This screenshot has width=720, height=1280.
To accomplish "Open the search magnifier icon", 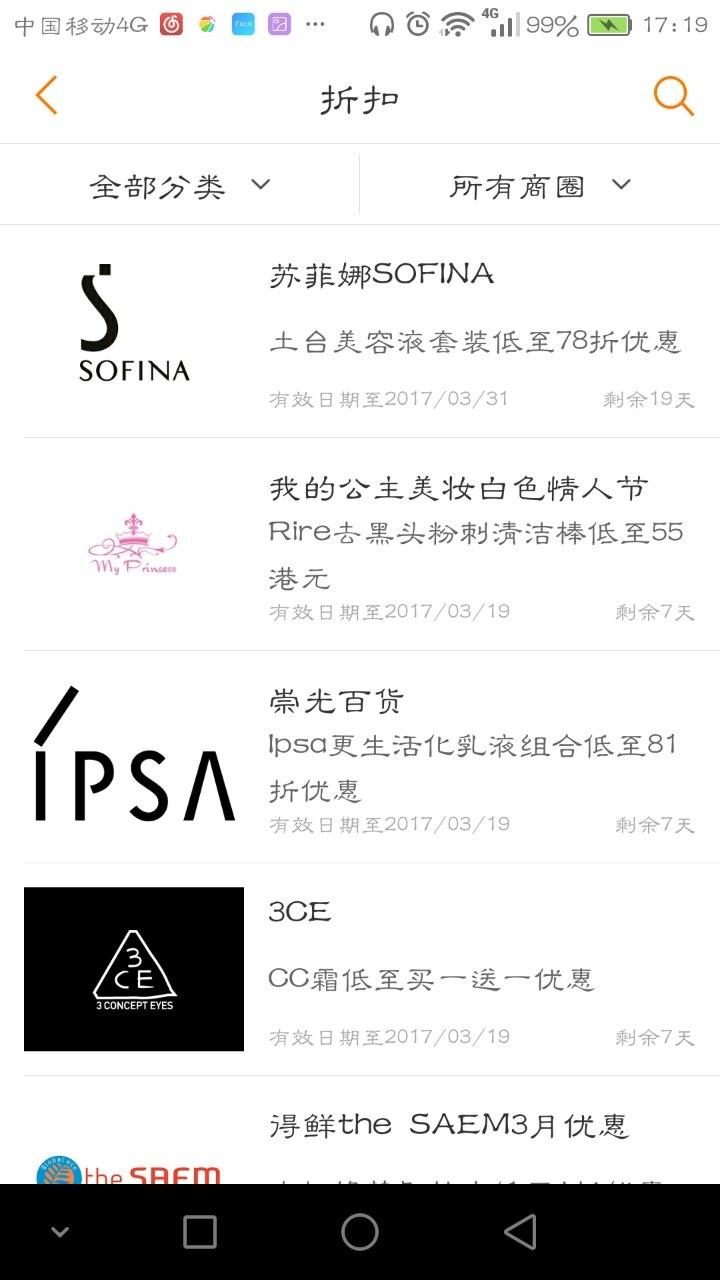I will (673, 97).
